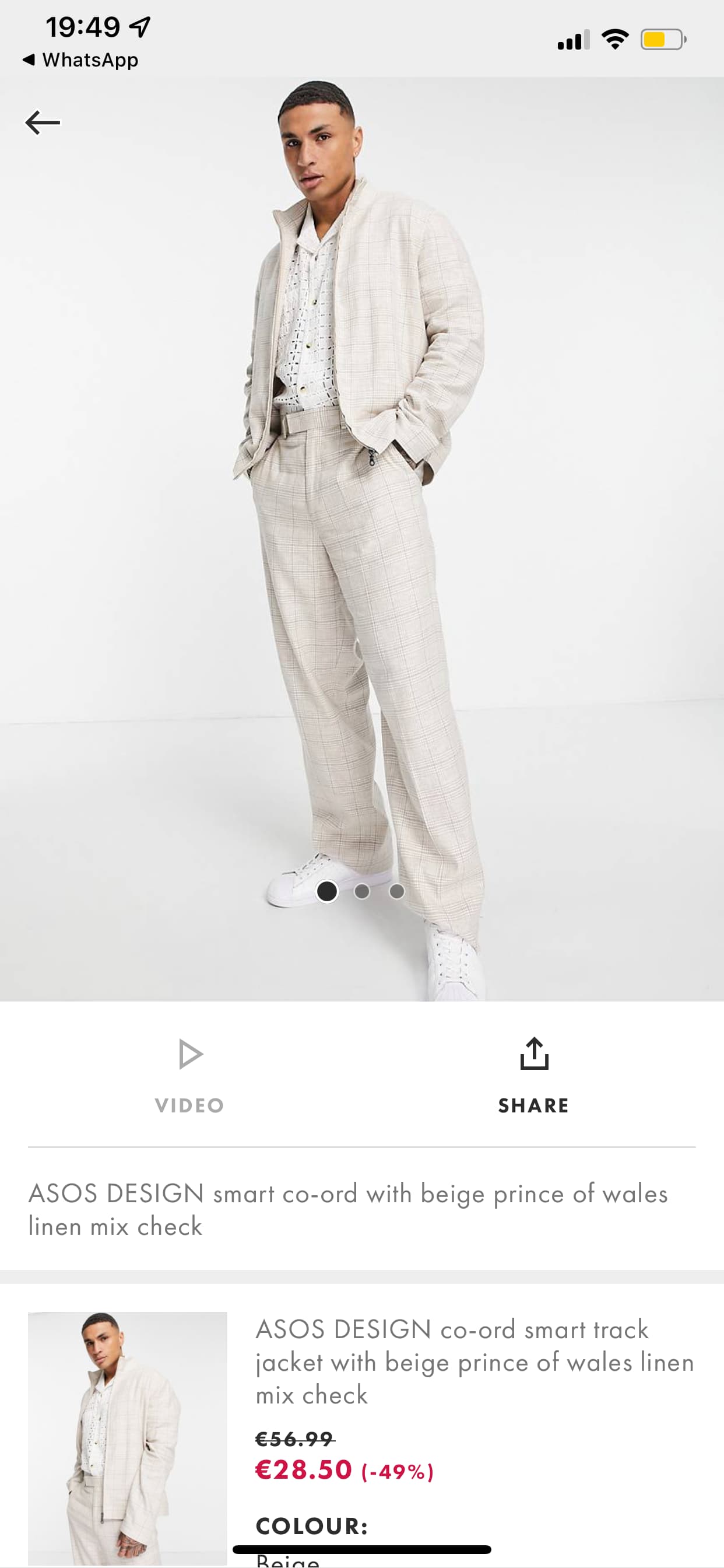Open the smart track jacket thumbnail
Viewport: 724px width, 1568px height.
point(128,1439)
